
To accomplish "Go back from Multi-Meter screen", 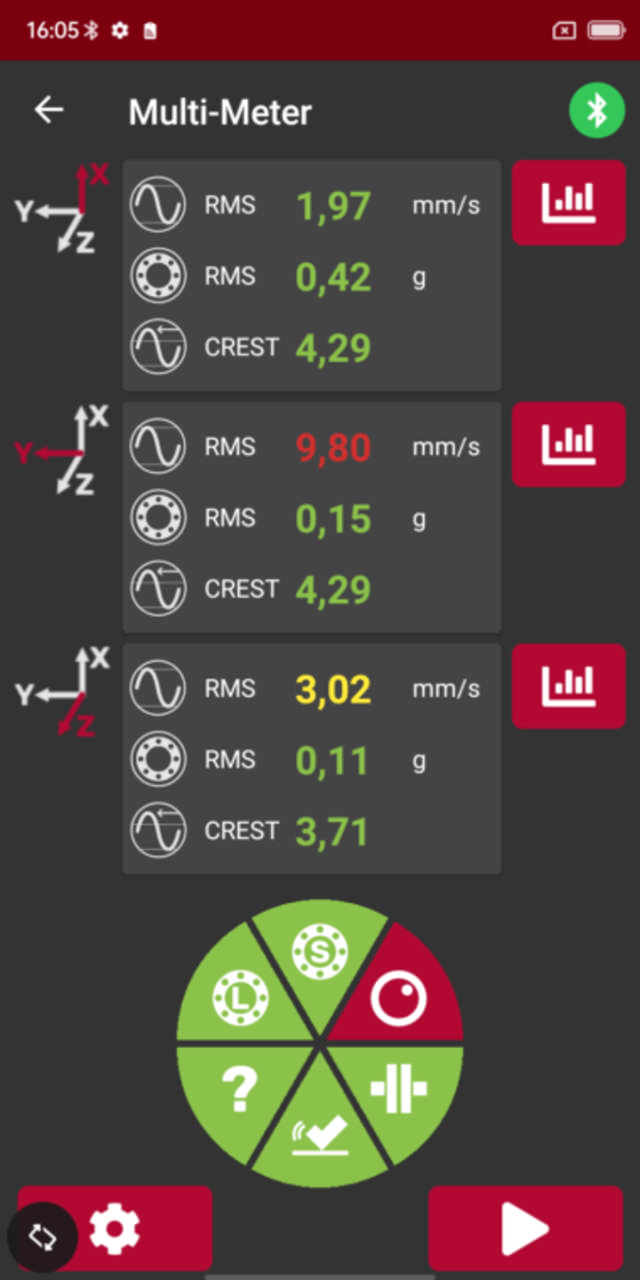I will tap(48, 111).
